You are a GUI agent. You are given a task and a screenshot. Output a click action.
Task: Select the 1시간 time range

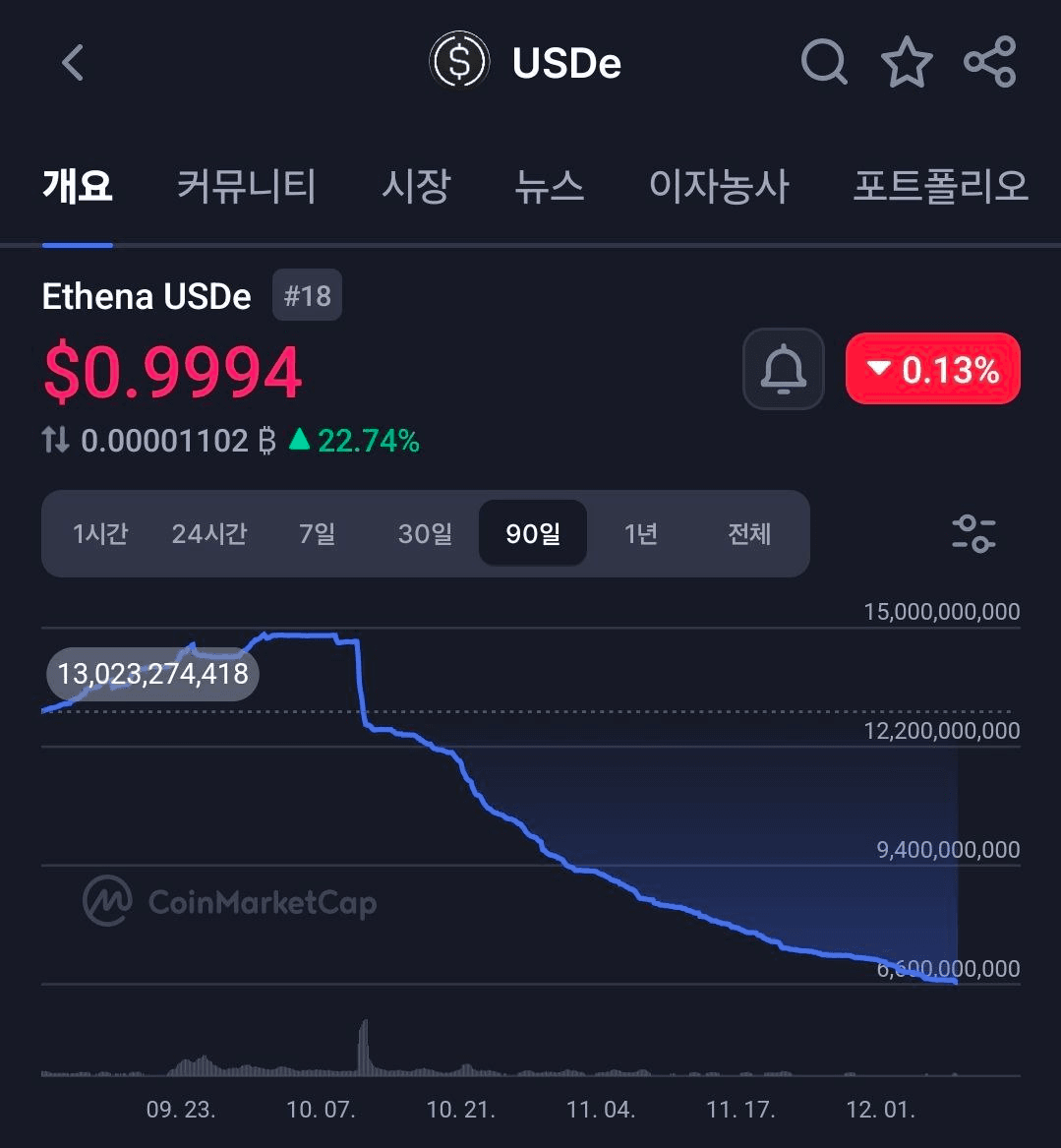99,533
